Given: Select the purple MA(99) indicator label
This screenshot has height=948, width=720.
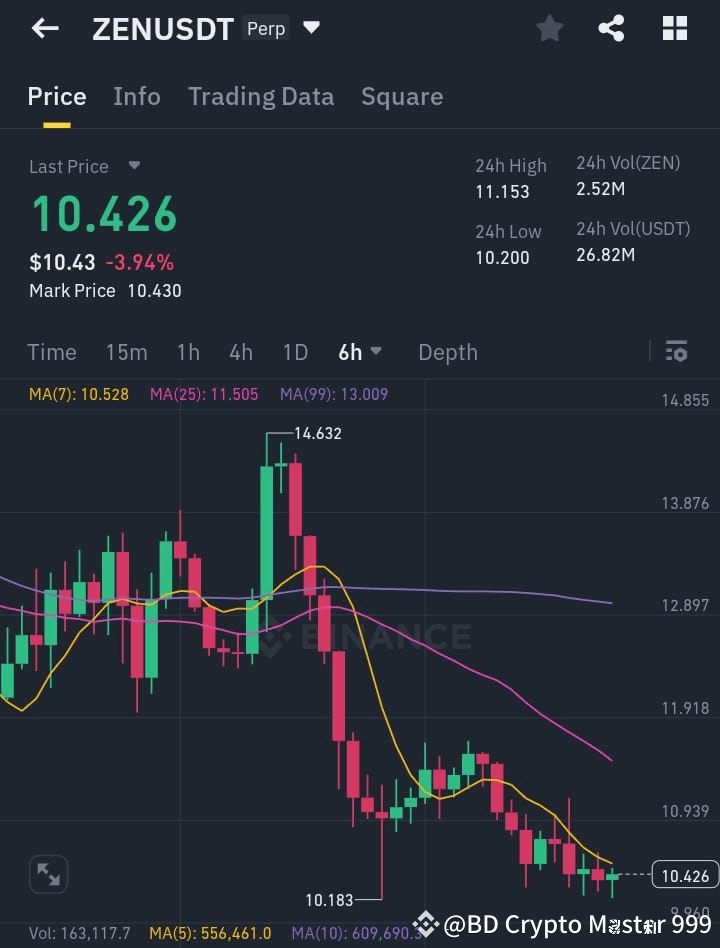Looking at the screenshot, I should point(328,394).
